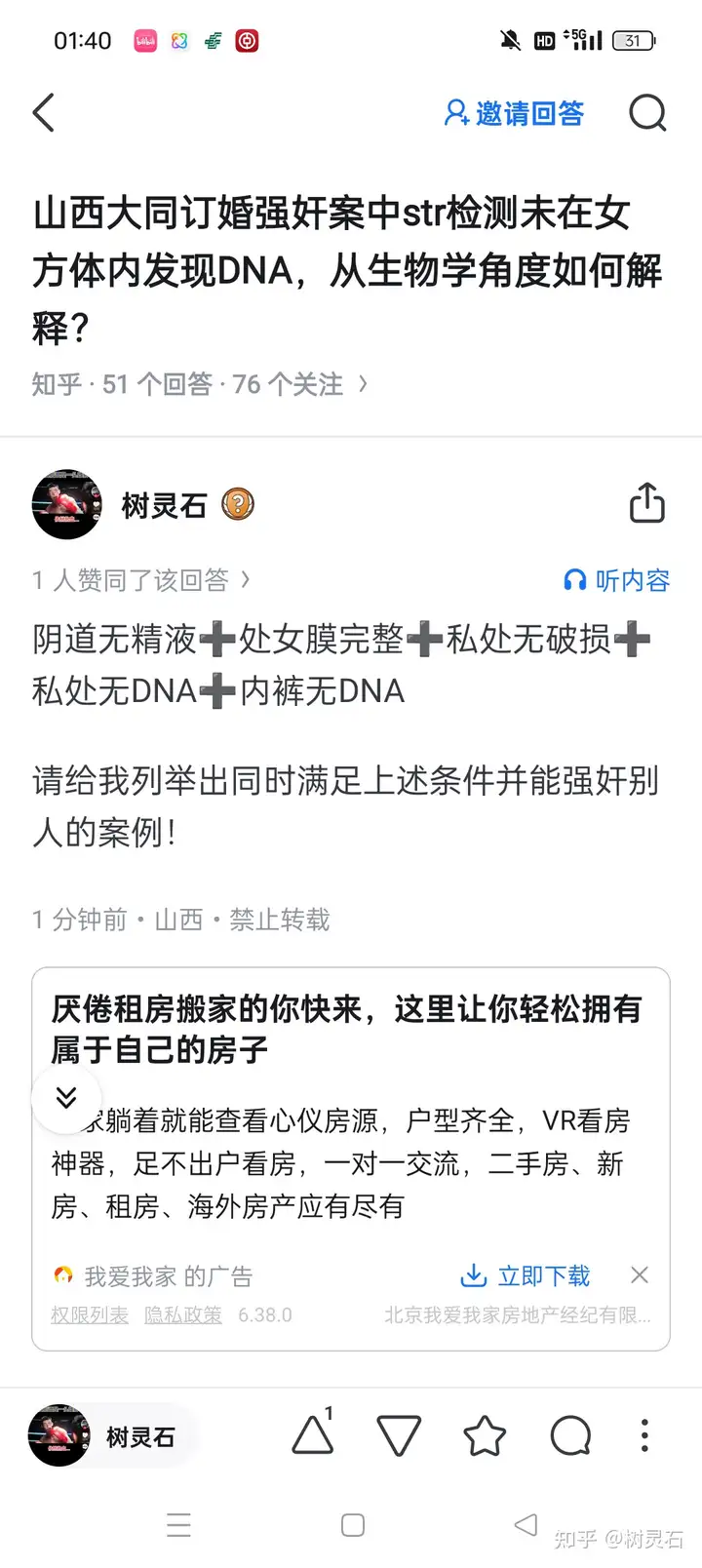Tap 立即下载 to download the advertised app
The height and width of the screenshot is (1568, 702).
click(526, 1275)
